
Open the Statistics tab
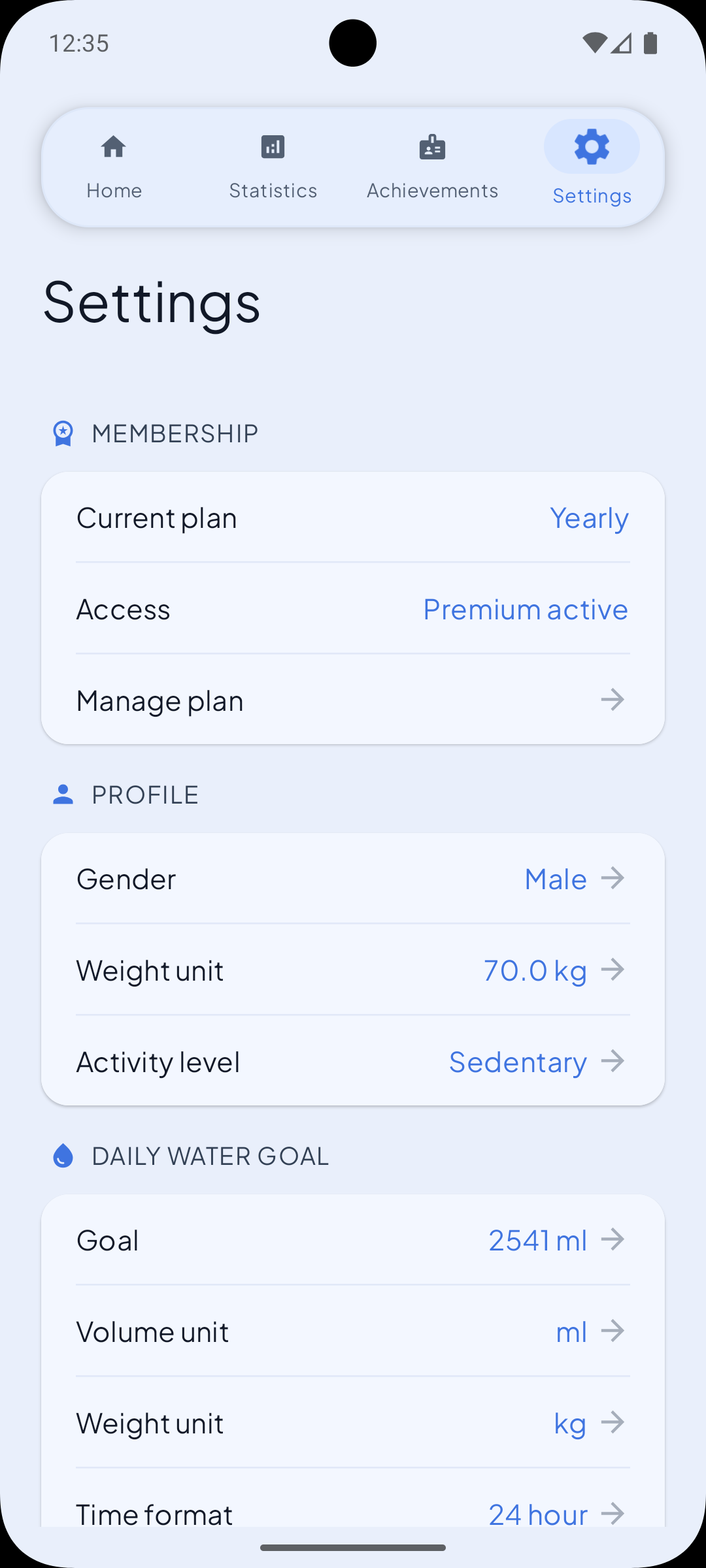(273, 167)
